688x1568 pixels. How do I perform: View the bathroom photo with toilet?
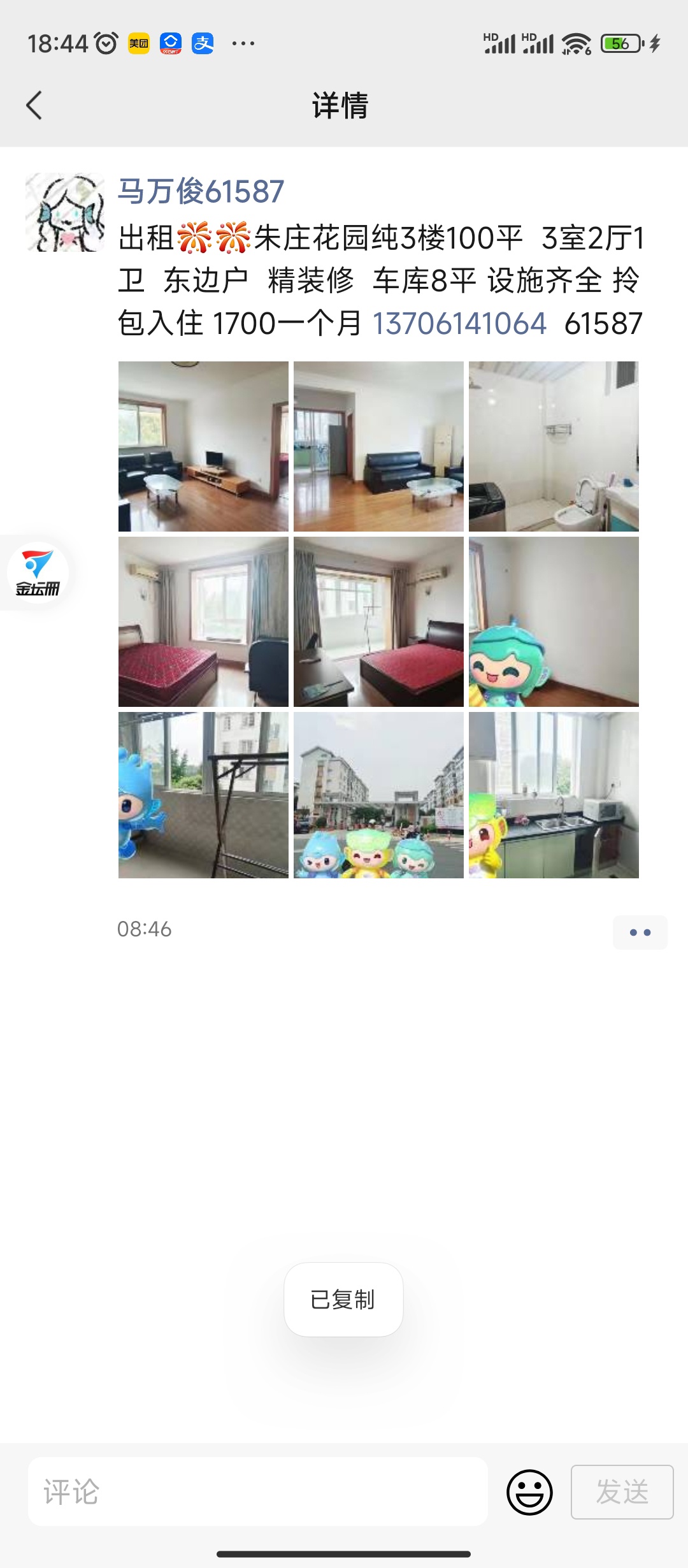(x=554, y=446)
